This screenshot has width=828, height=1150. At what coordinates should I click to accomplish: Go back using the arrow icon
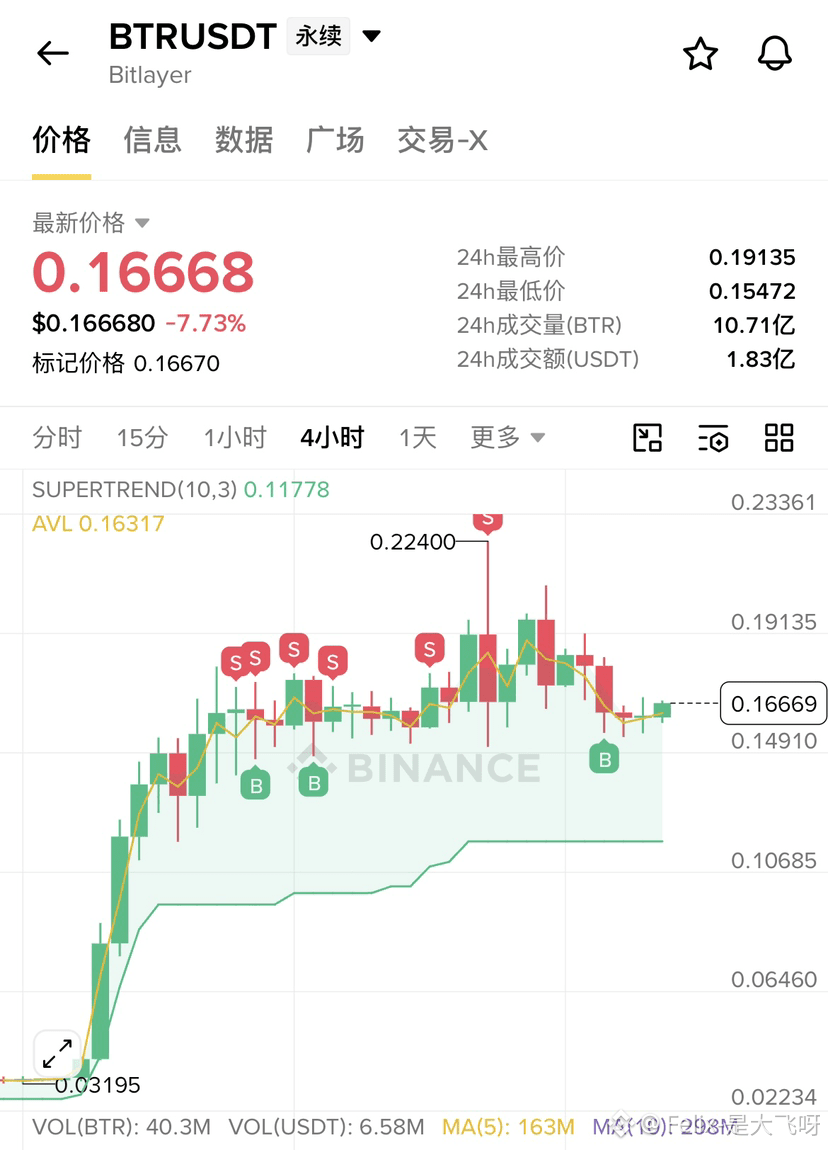pyautogui.click(x=53, y=54)
